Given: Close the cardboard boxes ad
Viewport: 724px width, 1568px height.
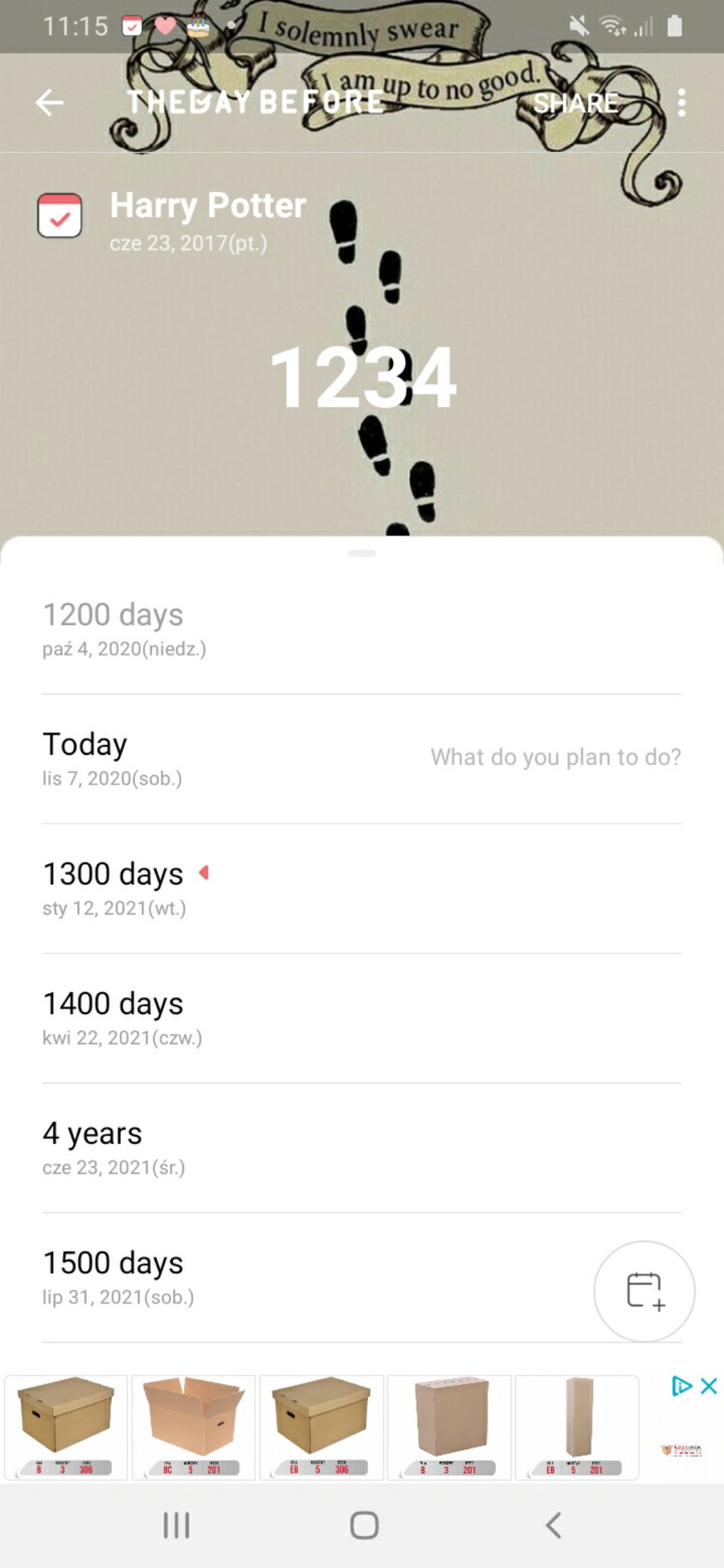Looking at the screenshot, I should tap(710, 1386).
